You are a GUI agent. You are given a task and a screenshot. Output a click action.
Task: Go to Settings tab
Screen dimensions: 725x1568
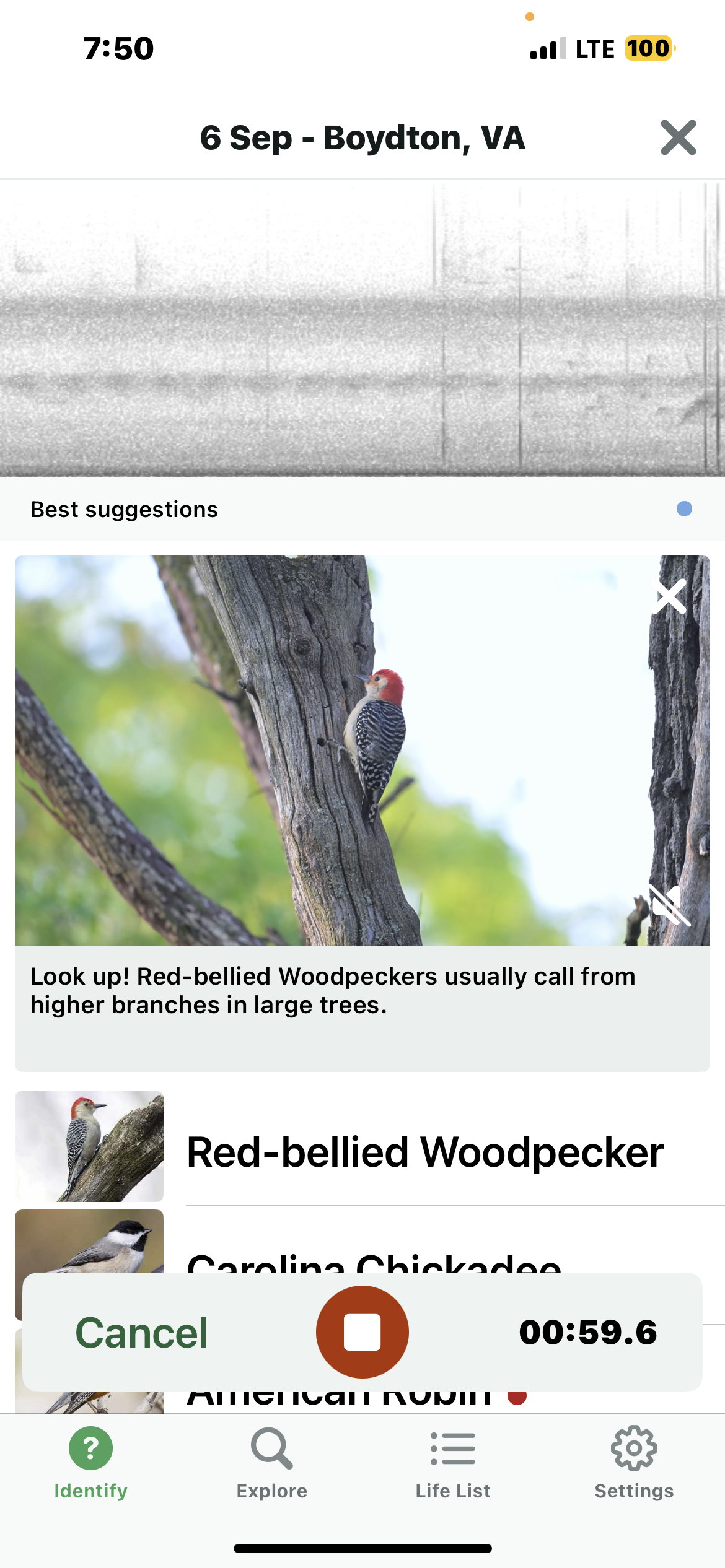(x=634, y=1462)
